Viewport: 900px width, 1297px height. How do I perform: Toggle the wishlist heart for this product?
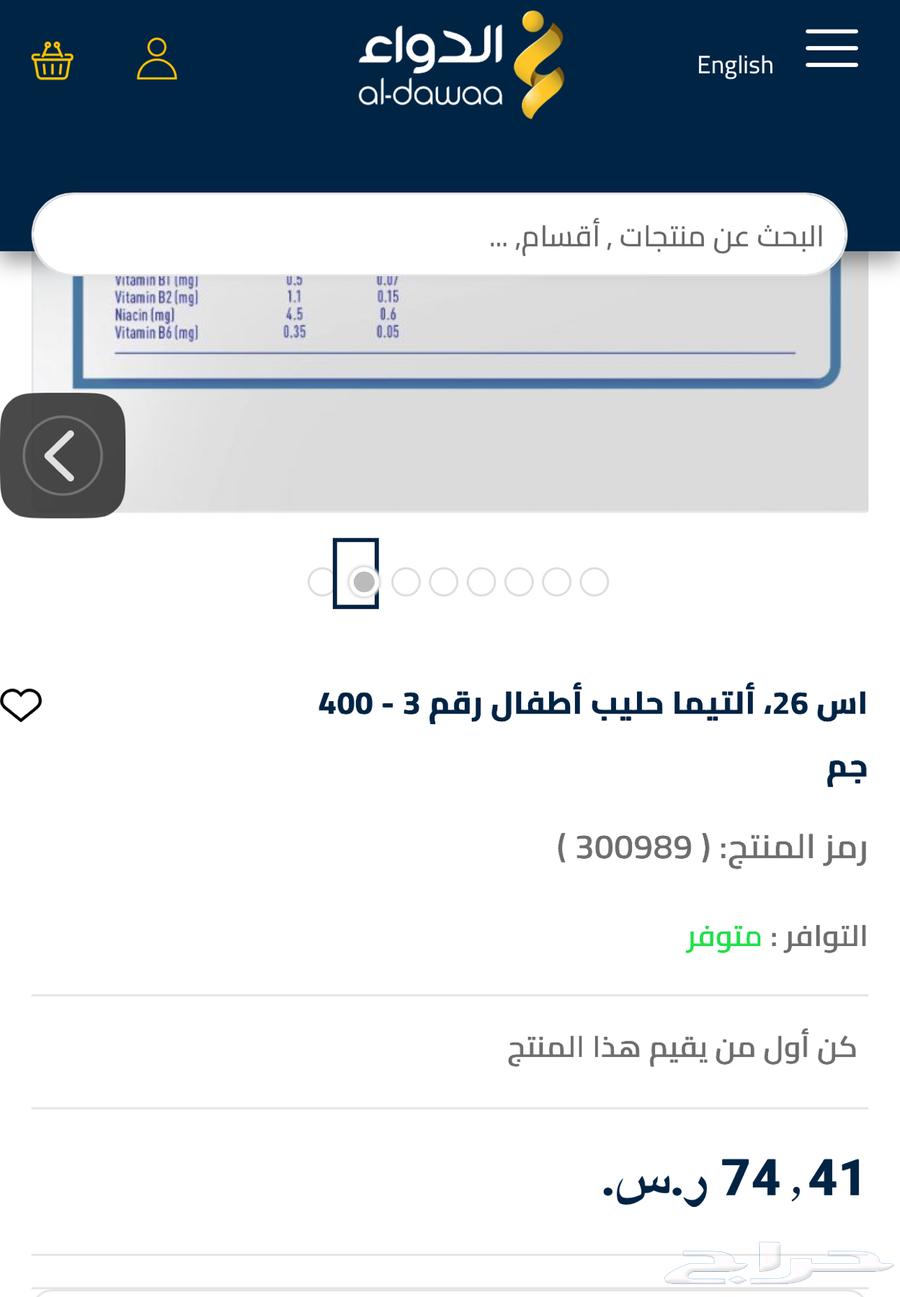(22, 705)
